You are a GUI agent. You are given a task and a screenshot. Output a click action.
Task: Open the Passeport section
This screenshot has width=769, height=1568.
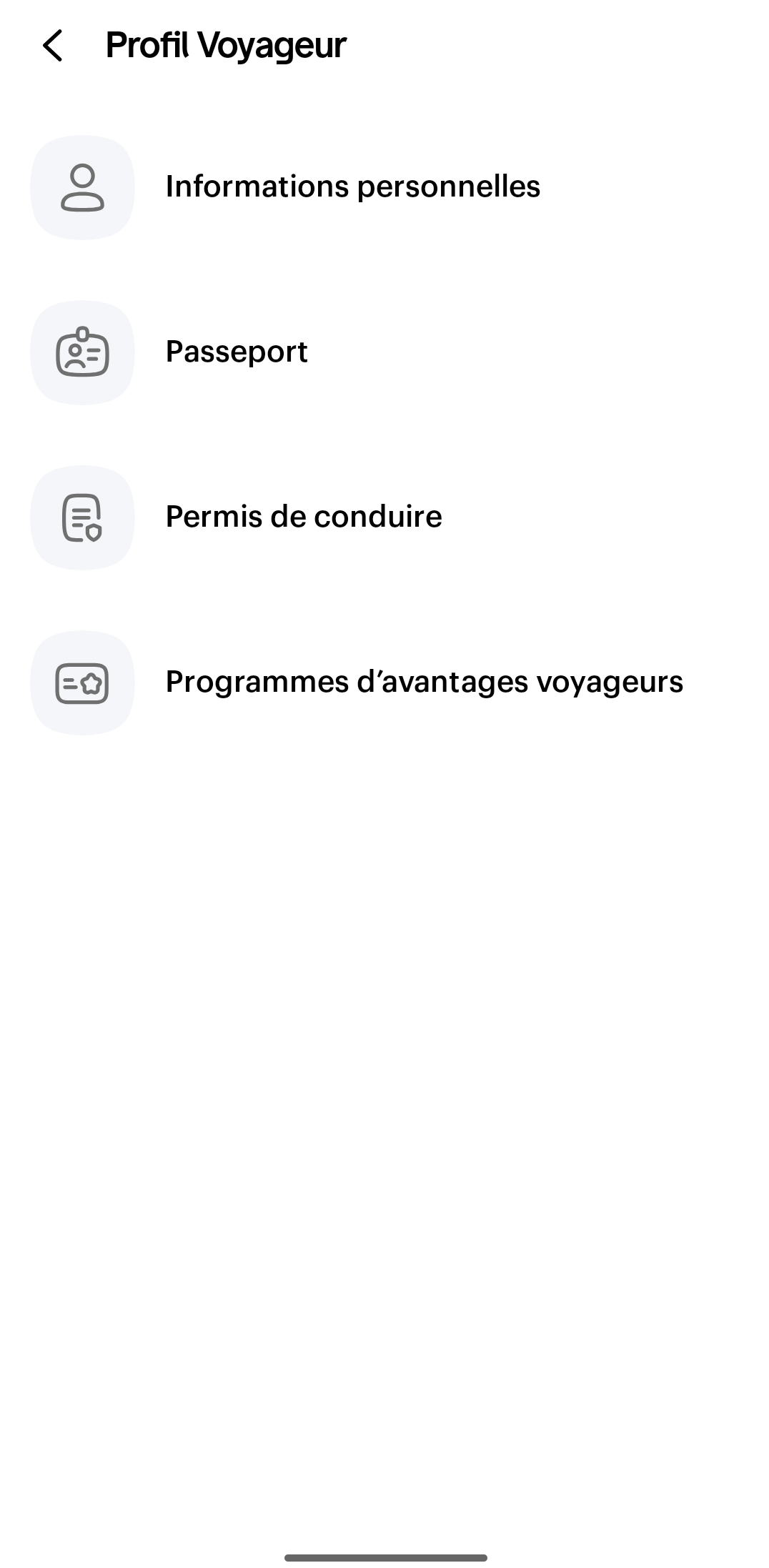tap(237, 352)
